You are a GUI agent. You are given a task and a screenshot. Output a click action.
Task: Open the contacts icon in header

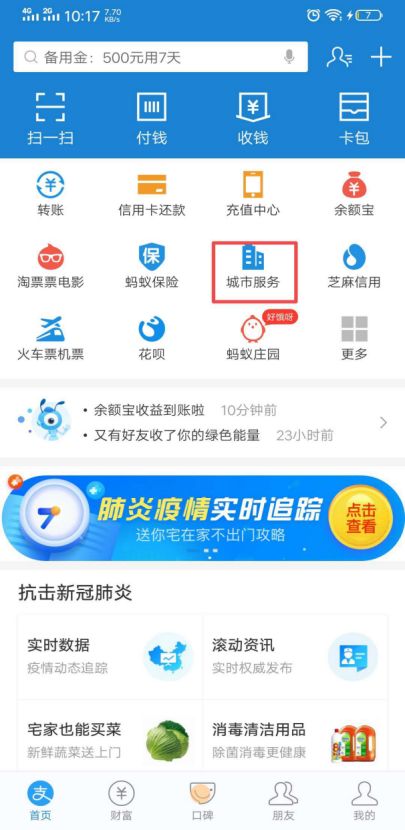339,57
